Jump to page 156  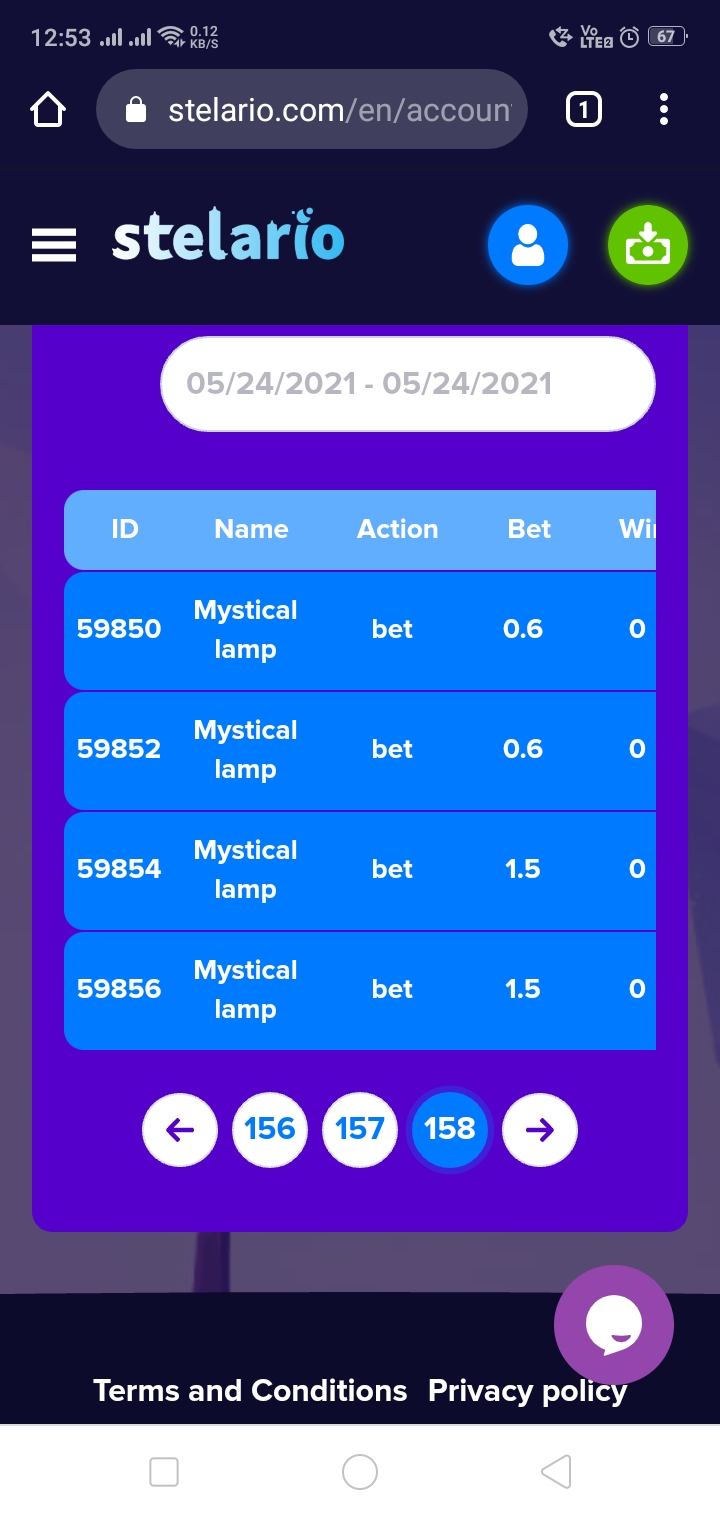270,1130
